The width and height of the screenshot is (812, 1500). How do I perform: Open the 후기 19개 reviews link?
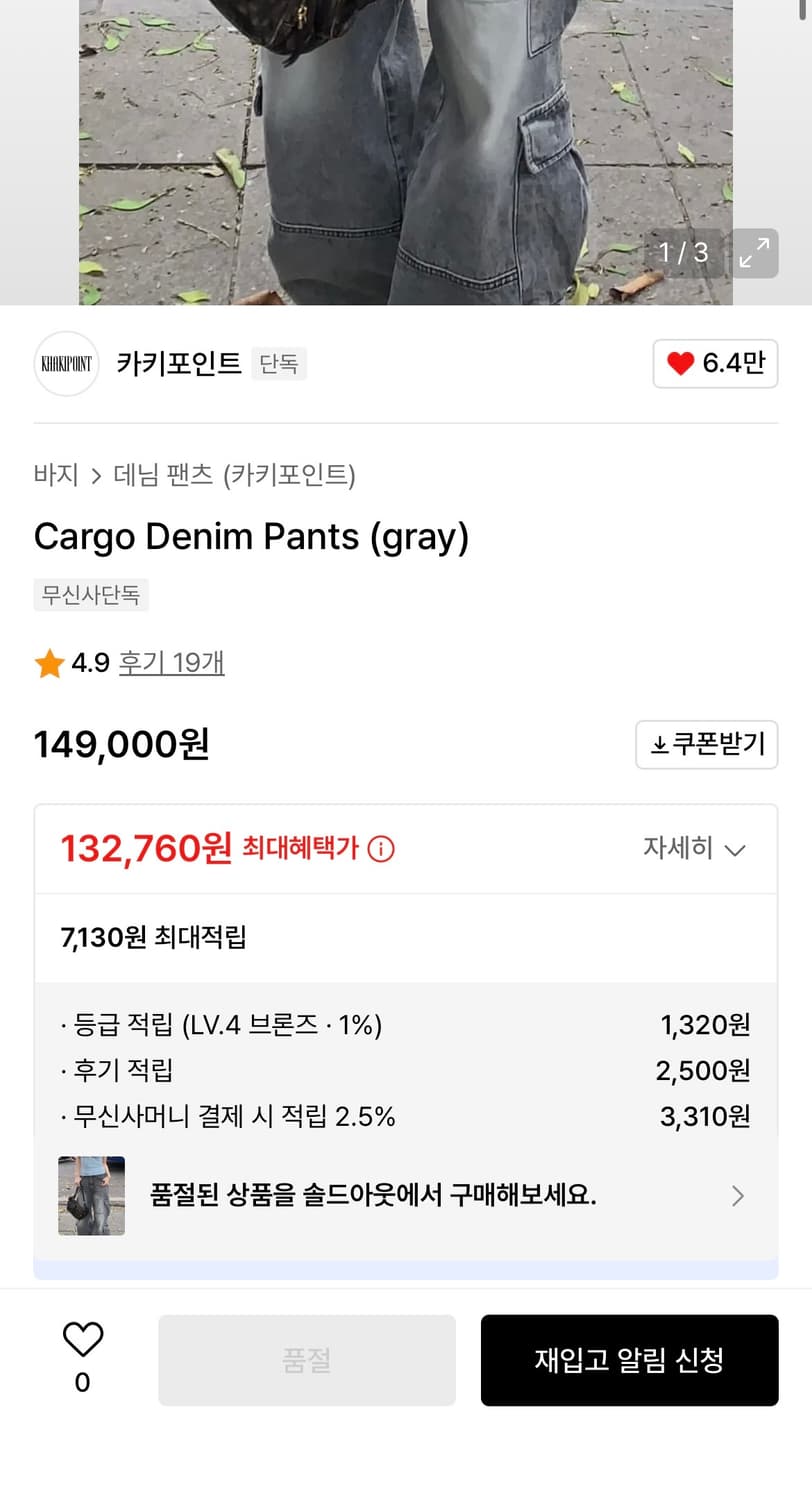172,663
